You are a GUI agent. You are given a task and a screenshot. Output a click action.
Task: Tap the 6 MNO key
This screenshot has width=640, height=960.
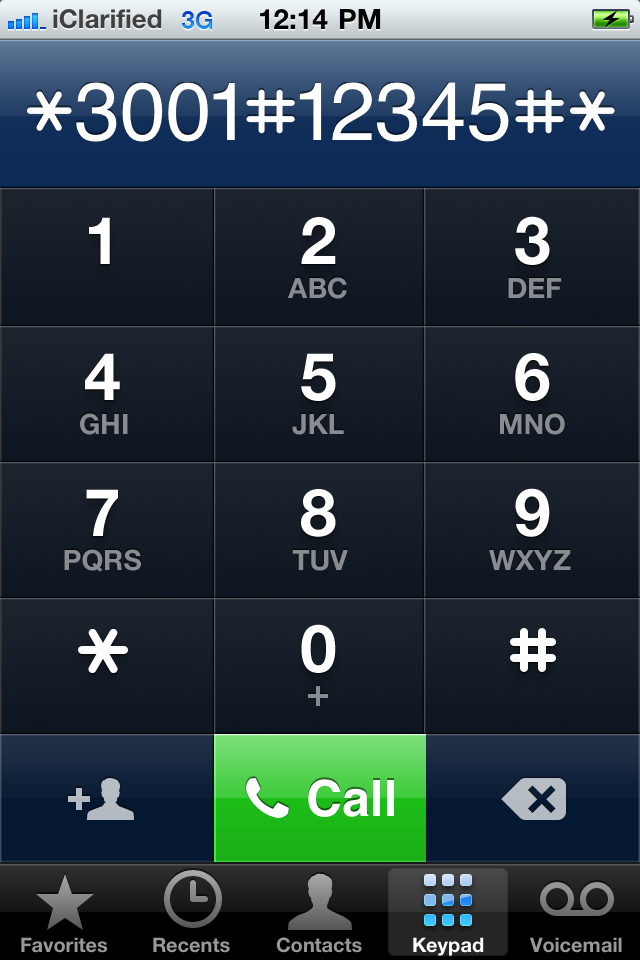(x=533, y=394)
